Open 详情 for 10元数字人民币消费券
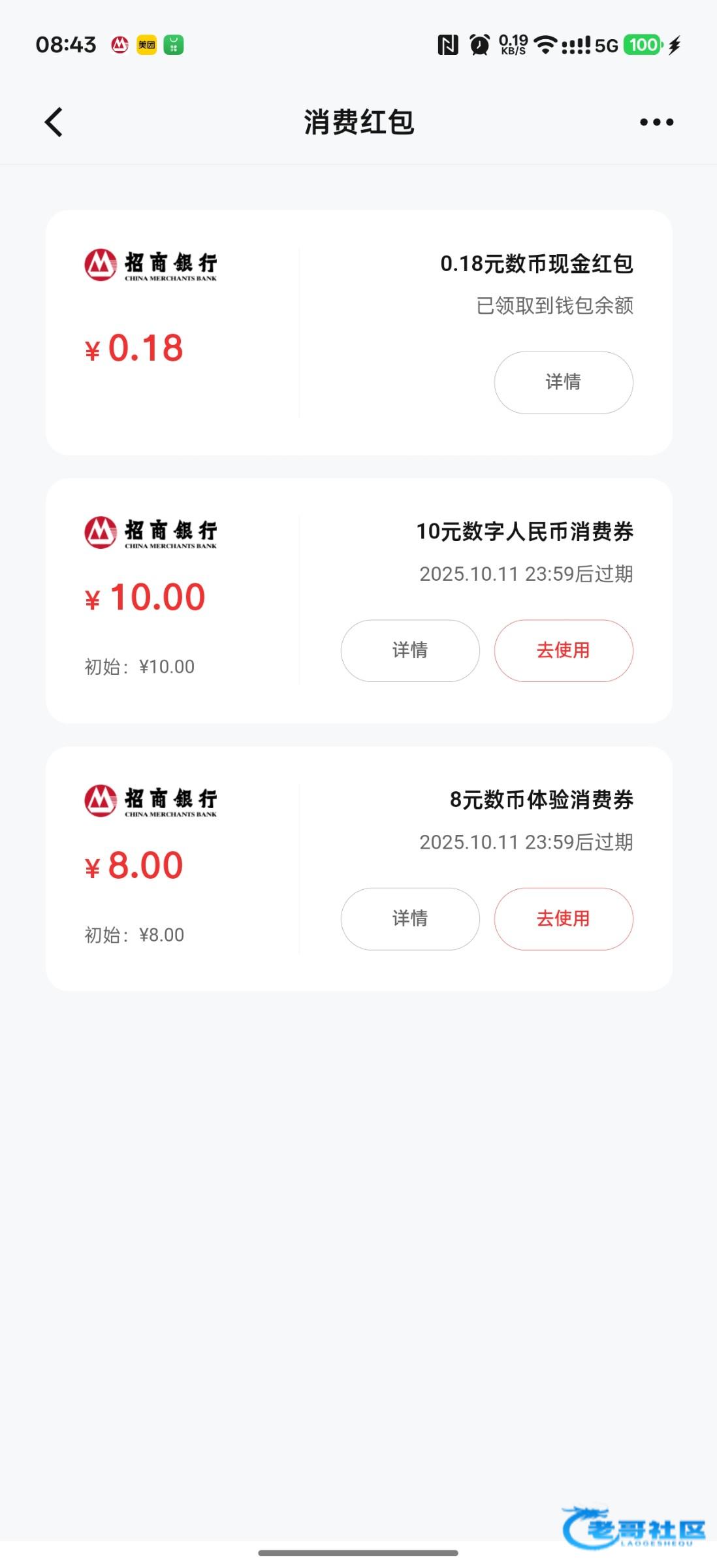Image resolution: width=717 pixels, height=1568 pixels. coord(409,650)
